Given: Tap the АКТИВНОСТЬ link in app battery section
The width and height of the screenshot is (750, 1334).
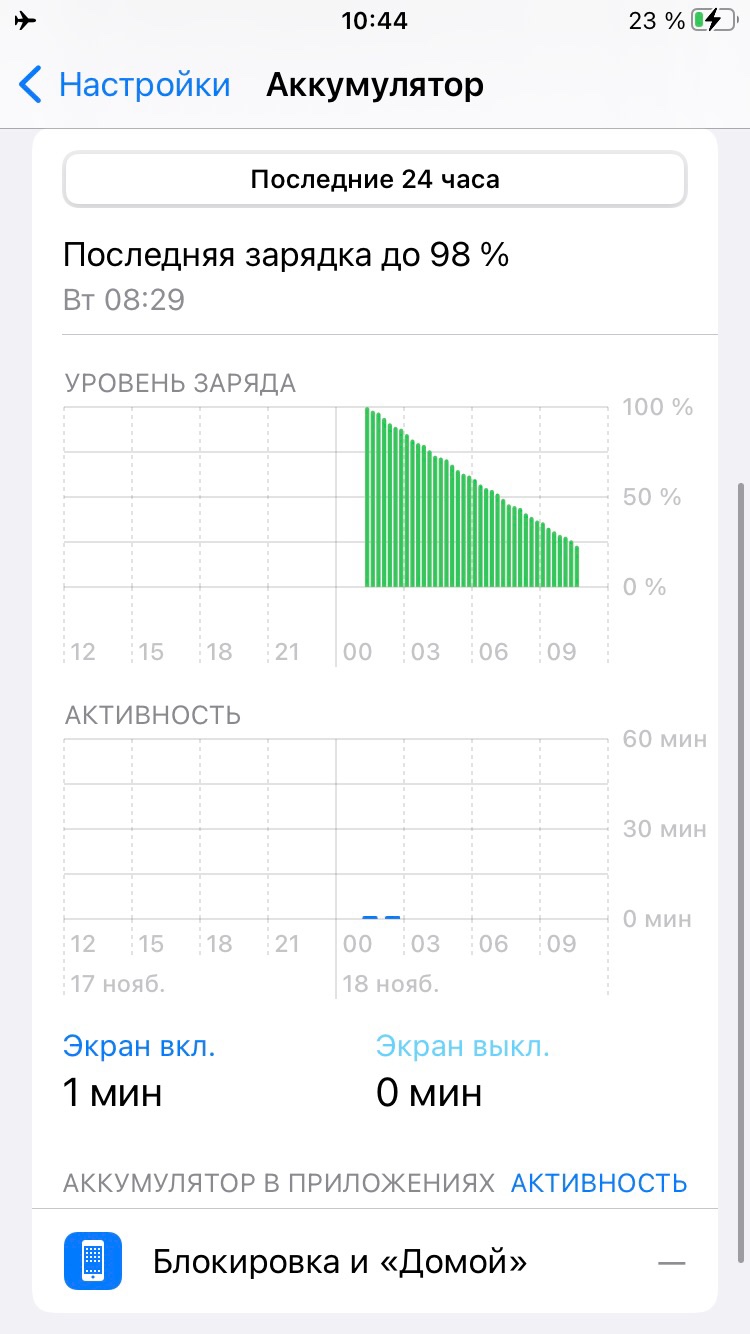Looking at the screenshot, I should 598,1183.
